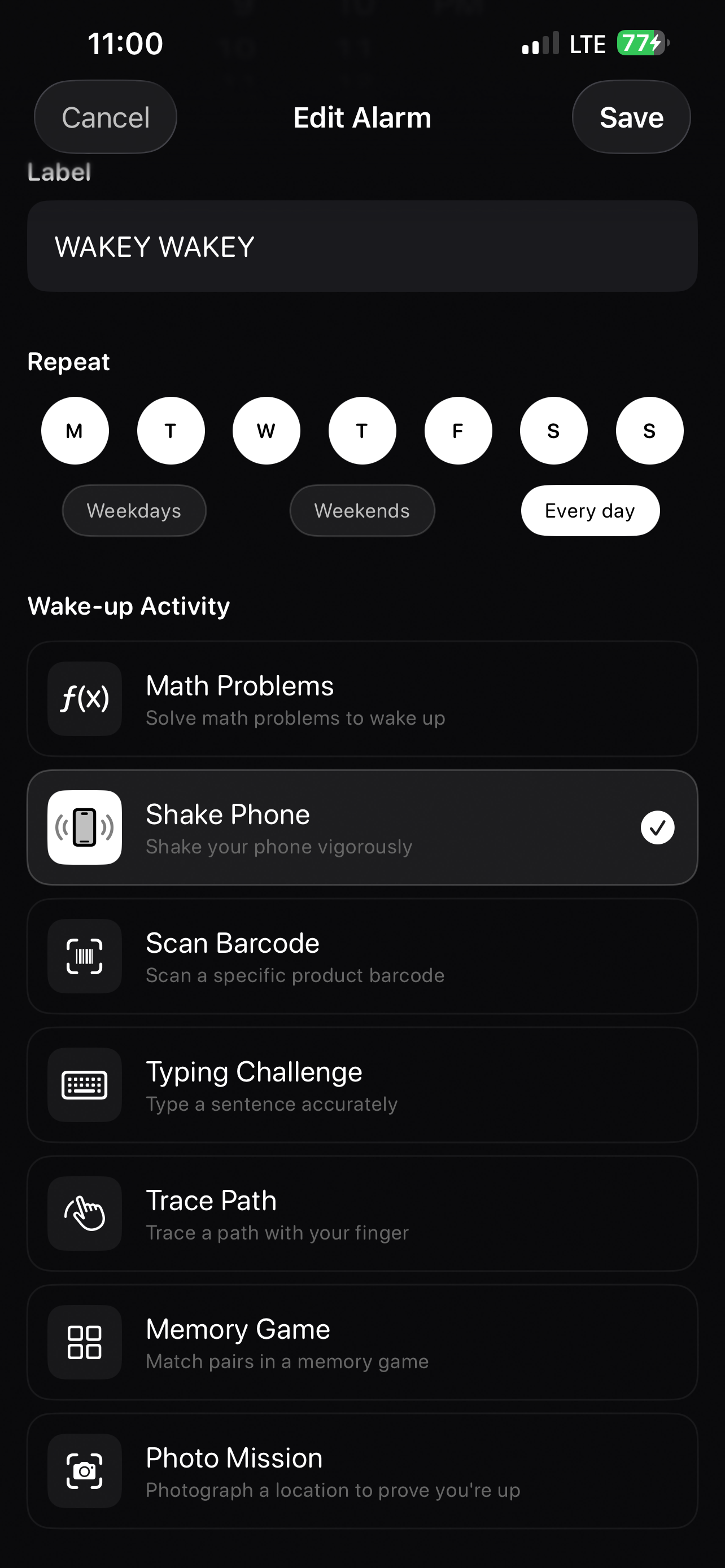The height and width of the screenshot is (1568, 725).
Task: Deselect Saturday repeat day
Action: point(553,430)
